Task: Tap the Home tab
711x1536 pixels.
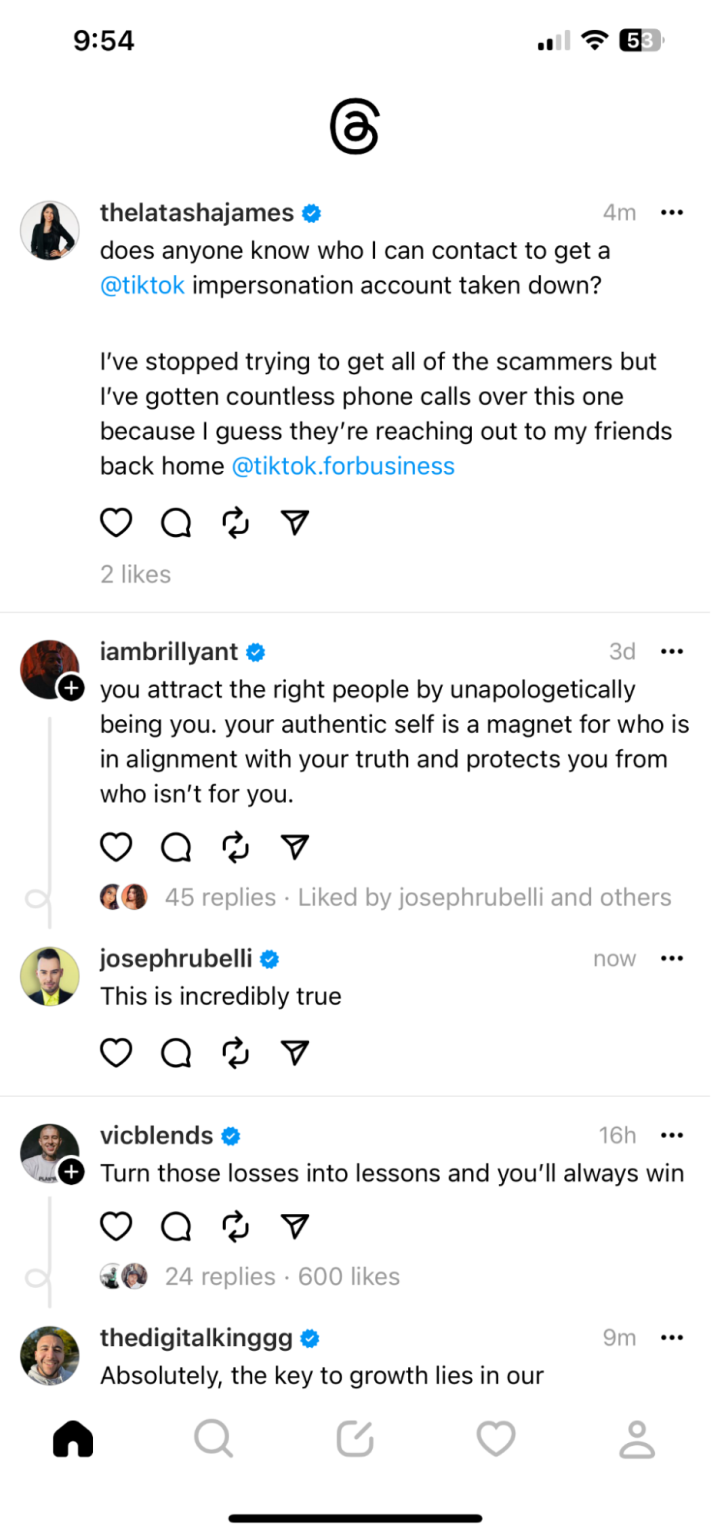Action: pos(73,1439)
